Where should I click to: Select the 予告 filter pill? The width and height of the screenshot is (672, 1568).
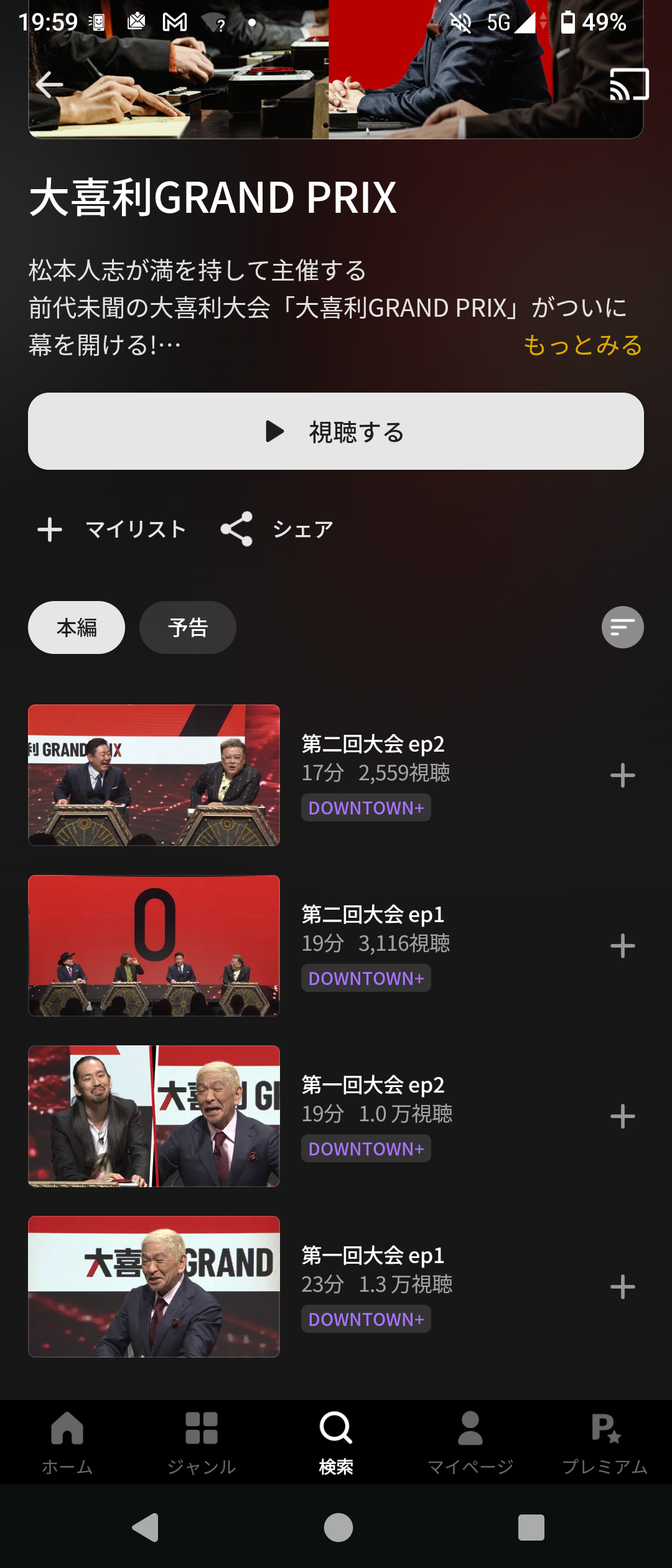[187, 627]
